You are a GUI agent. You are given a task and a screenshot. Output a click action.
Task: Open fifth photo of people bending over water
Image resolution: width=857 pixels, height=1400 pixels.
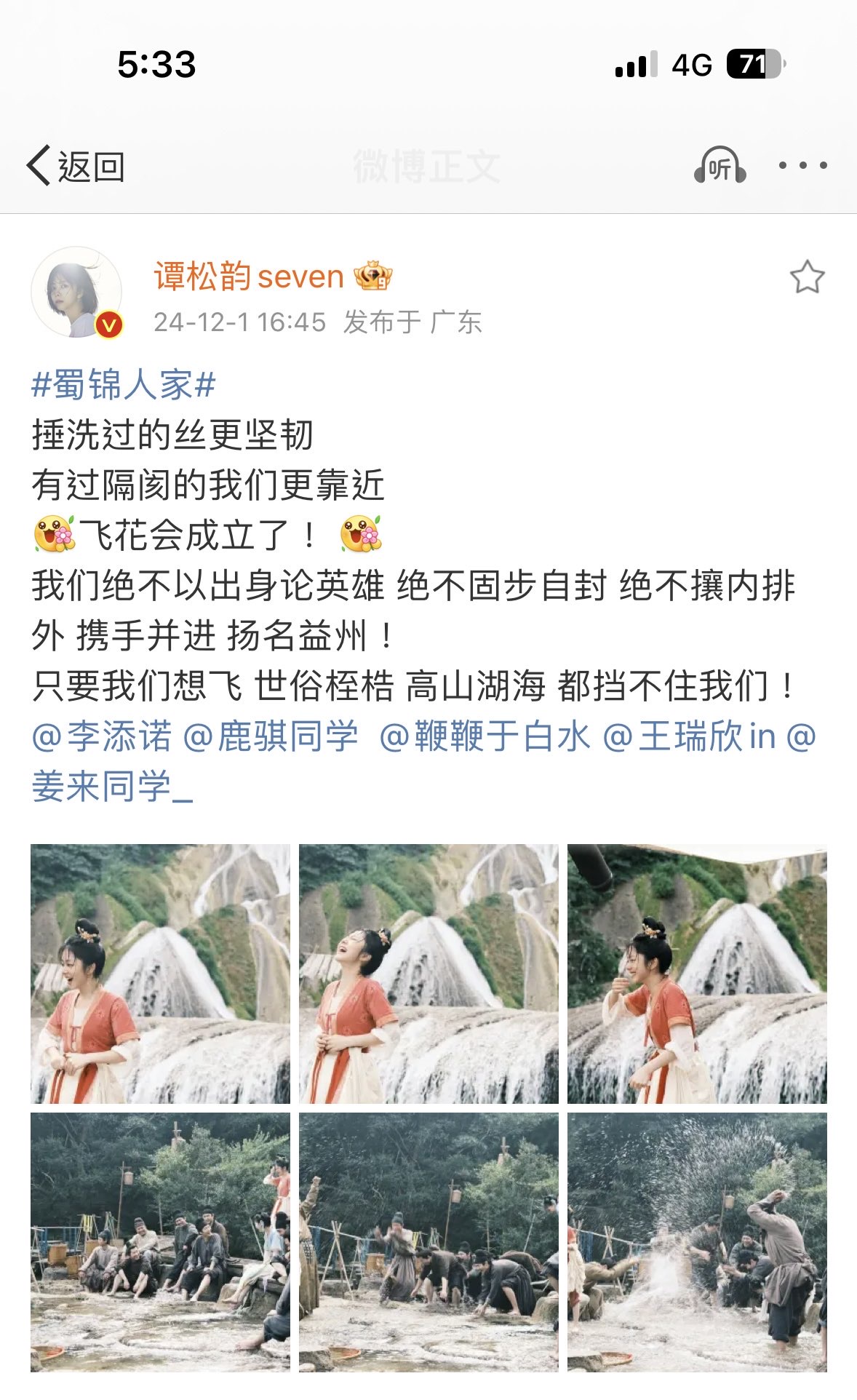tap(428, 1242)
